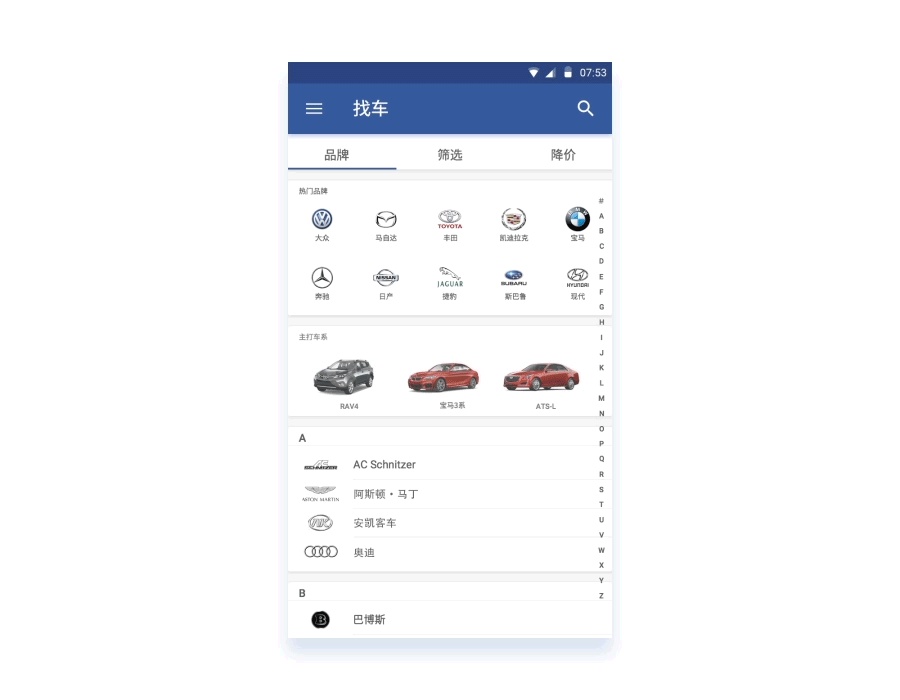Select the 丰田 Toyota brand
900x700 pixels.
tap(449, 224)
